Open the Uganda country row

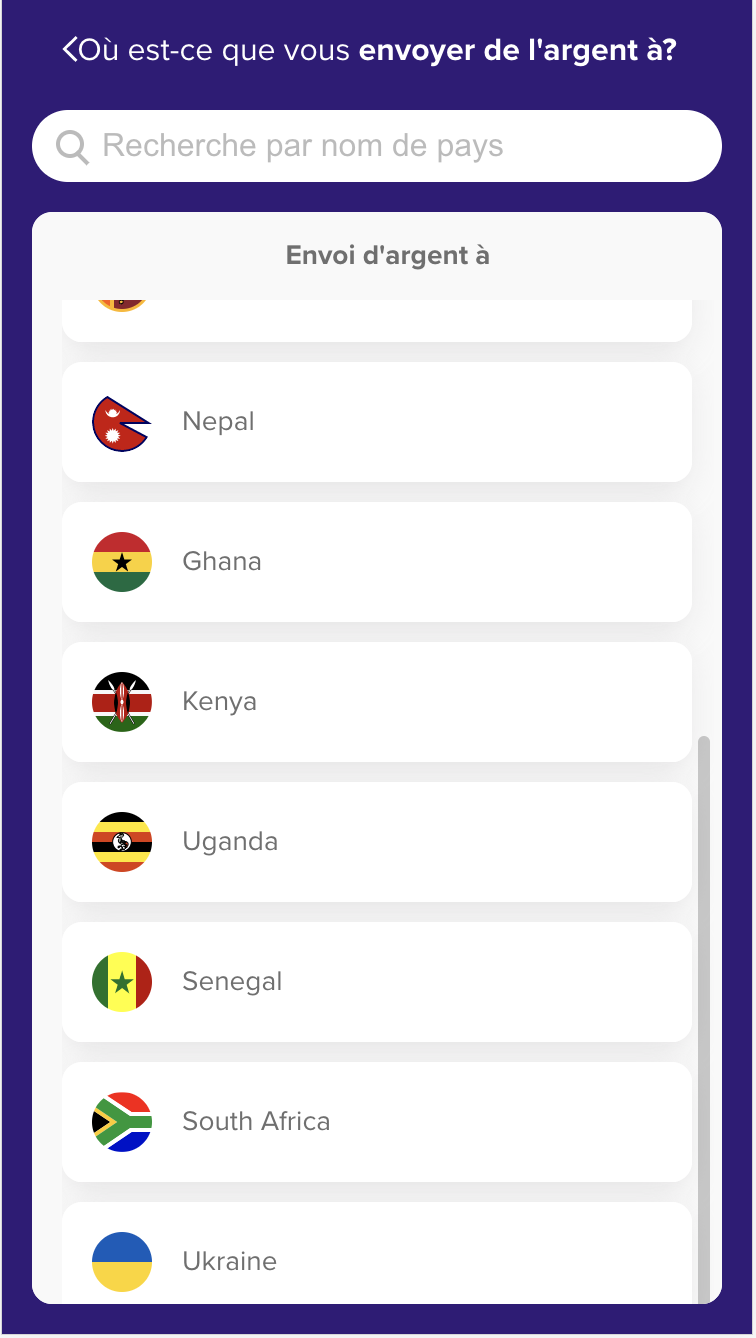click(376, 842)
